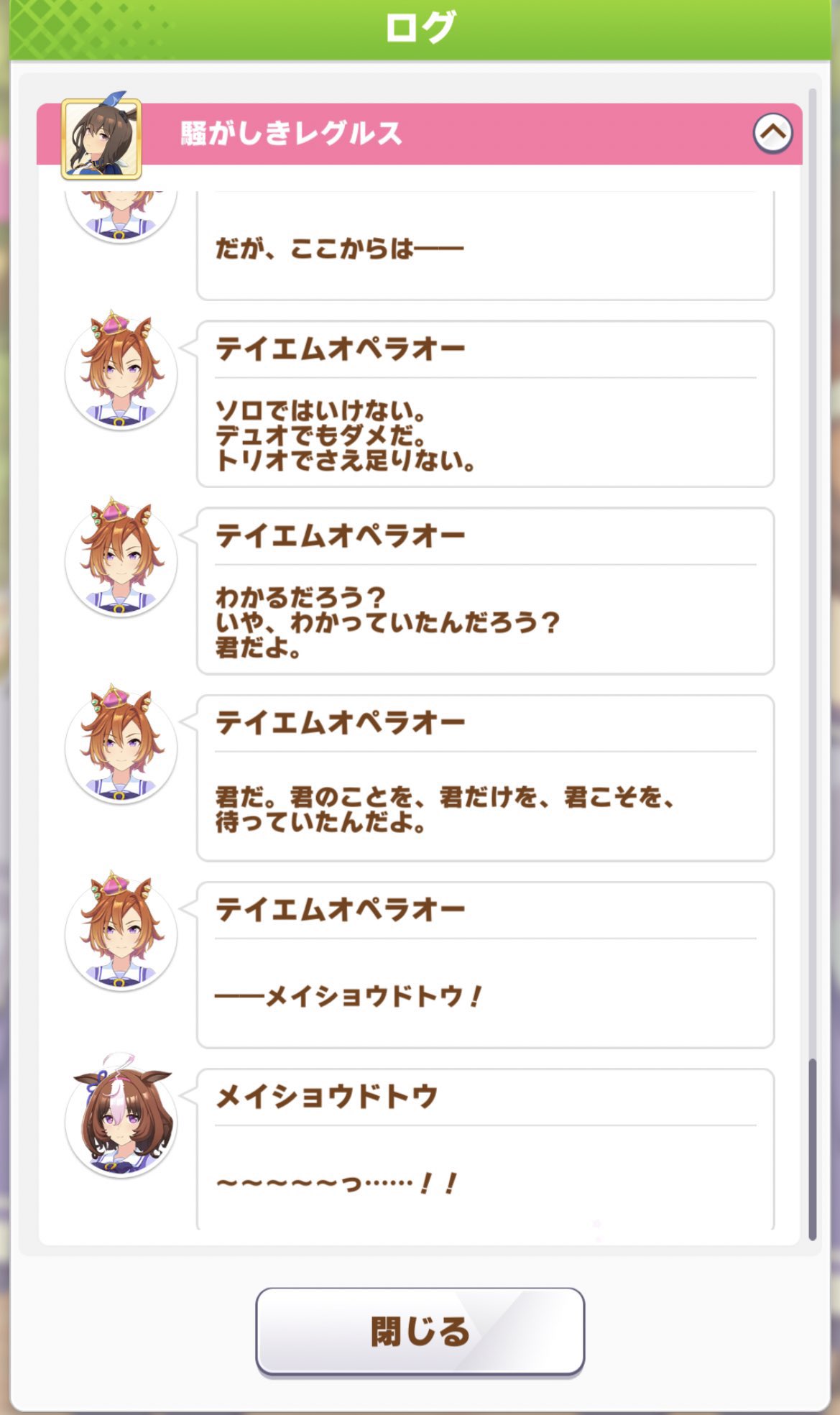This screenshot has width=840, height=1415.
Task: Tap the 閉じる button to close log
Action: click(x=420, y=1331)
